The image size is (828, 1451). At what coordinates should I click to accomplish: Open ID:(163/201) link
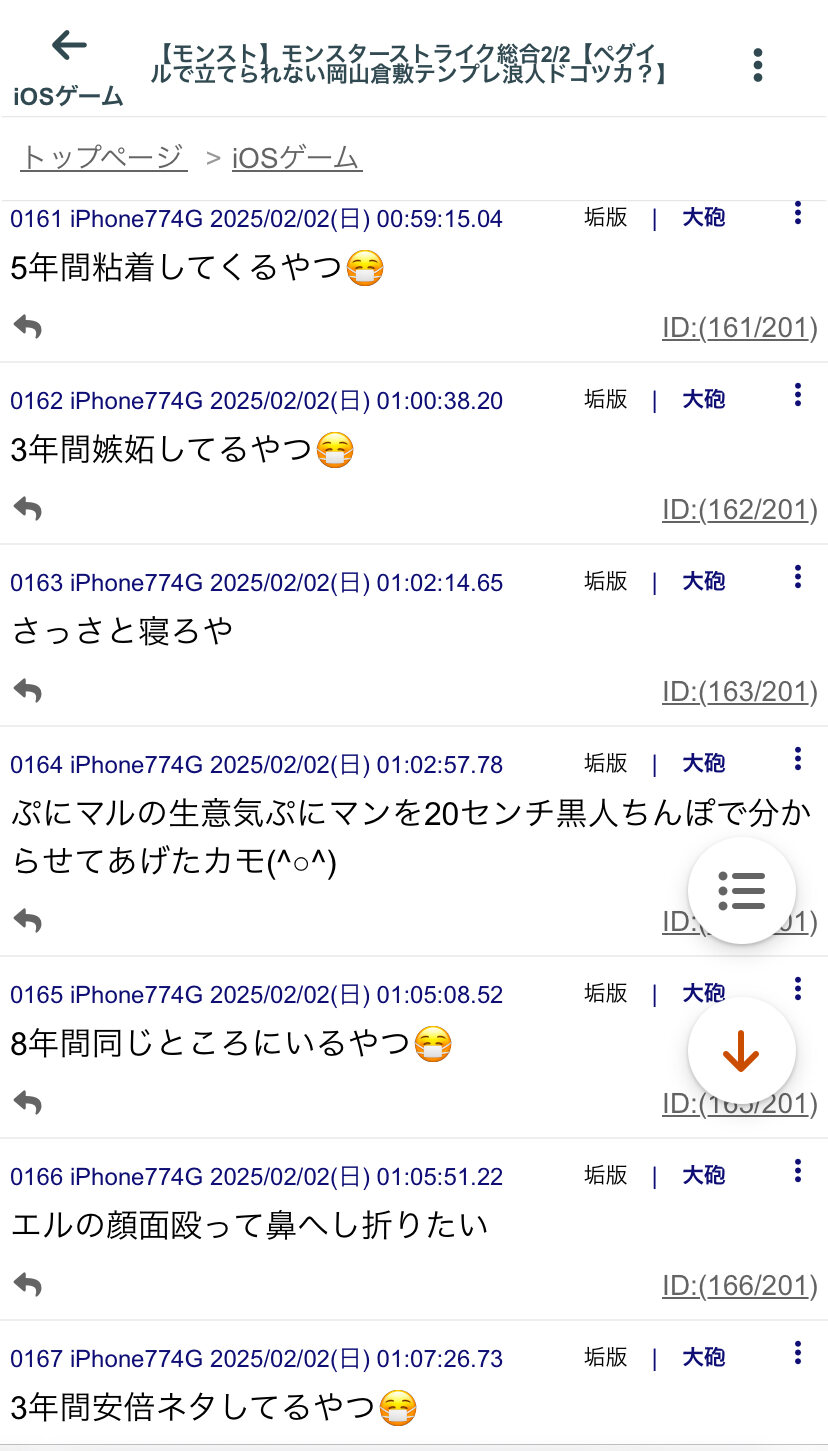(740, 691)
